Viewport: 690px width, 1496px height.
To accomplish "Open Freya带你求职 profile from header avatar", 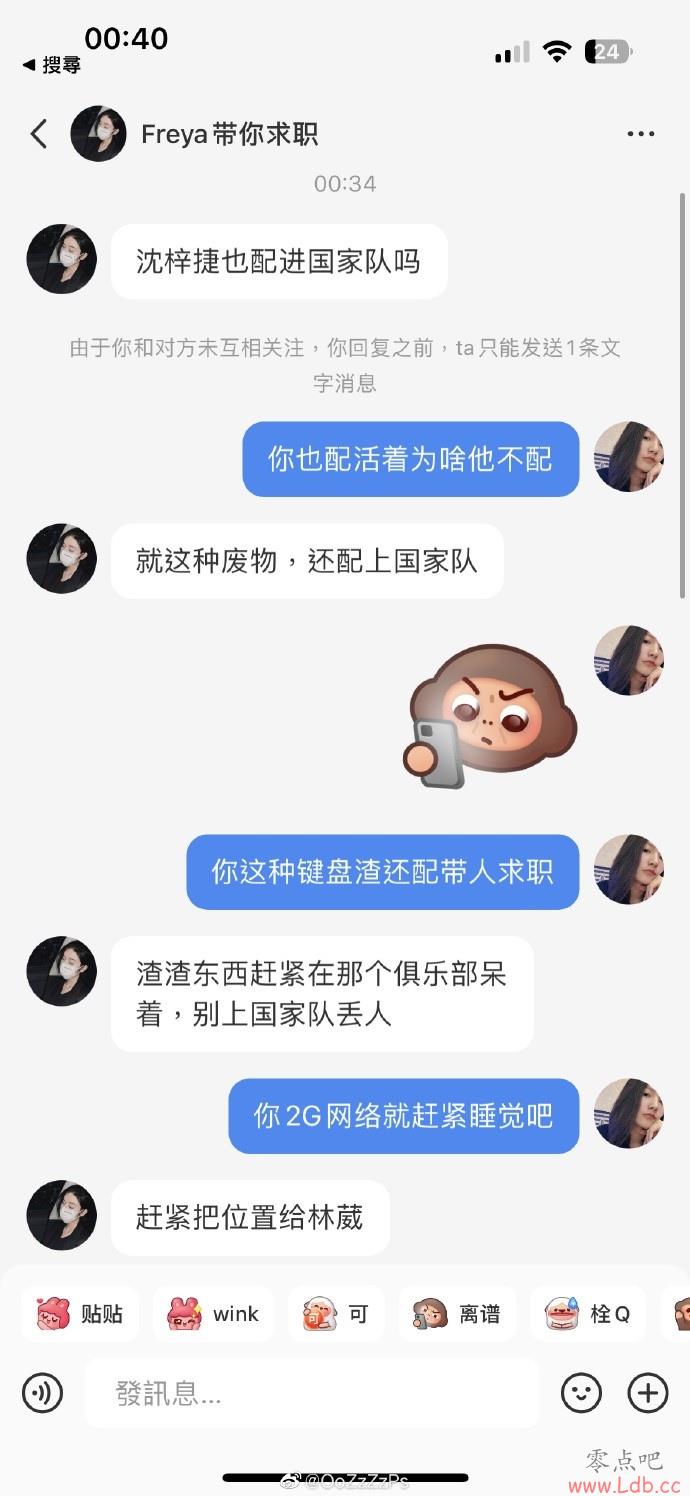I will 98,134.
